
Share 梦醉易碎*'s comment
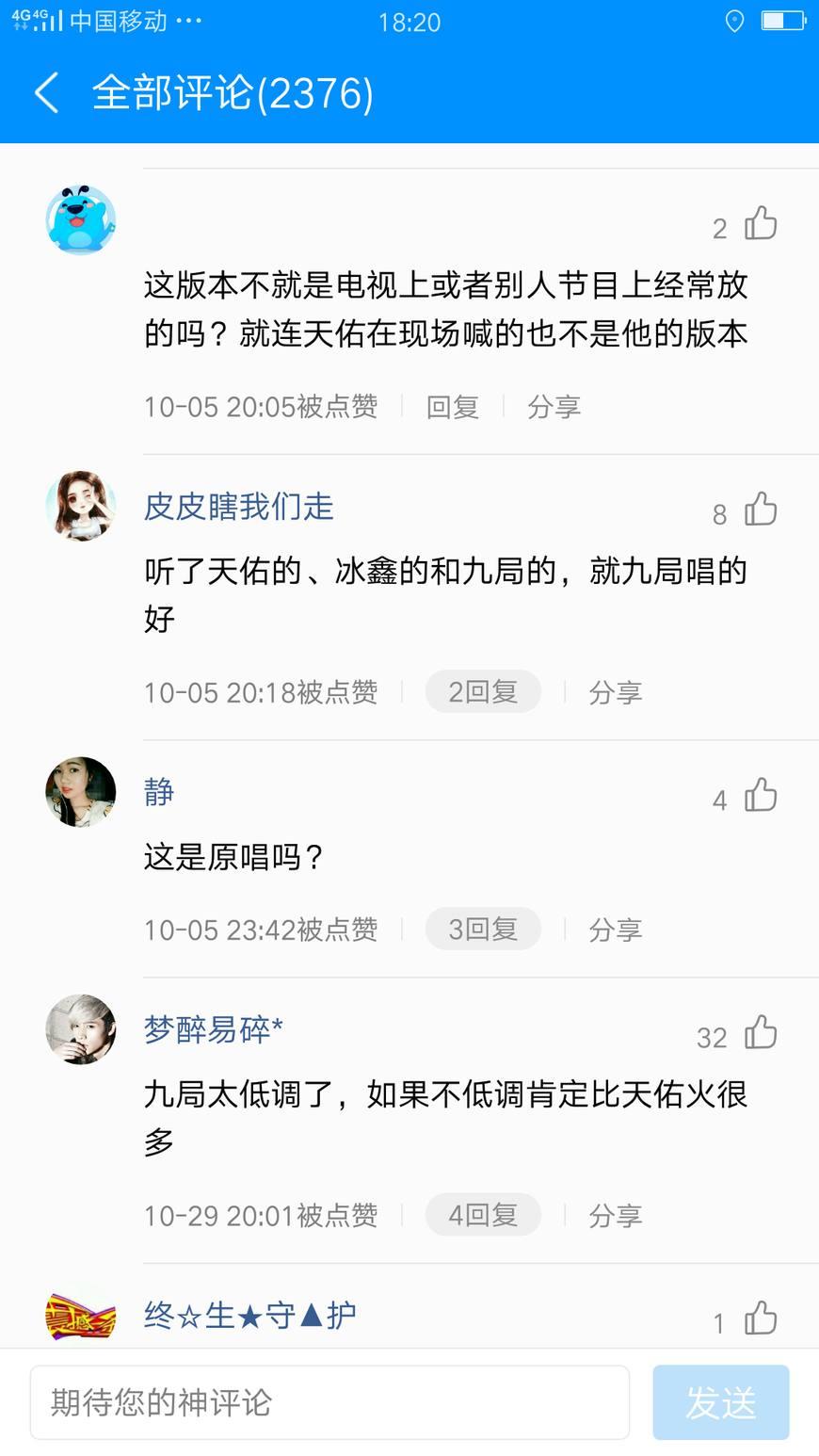click(x=615, y=1215)
